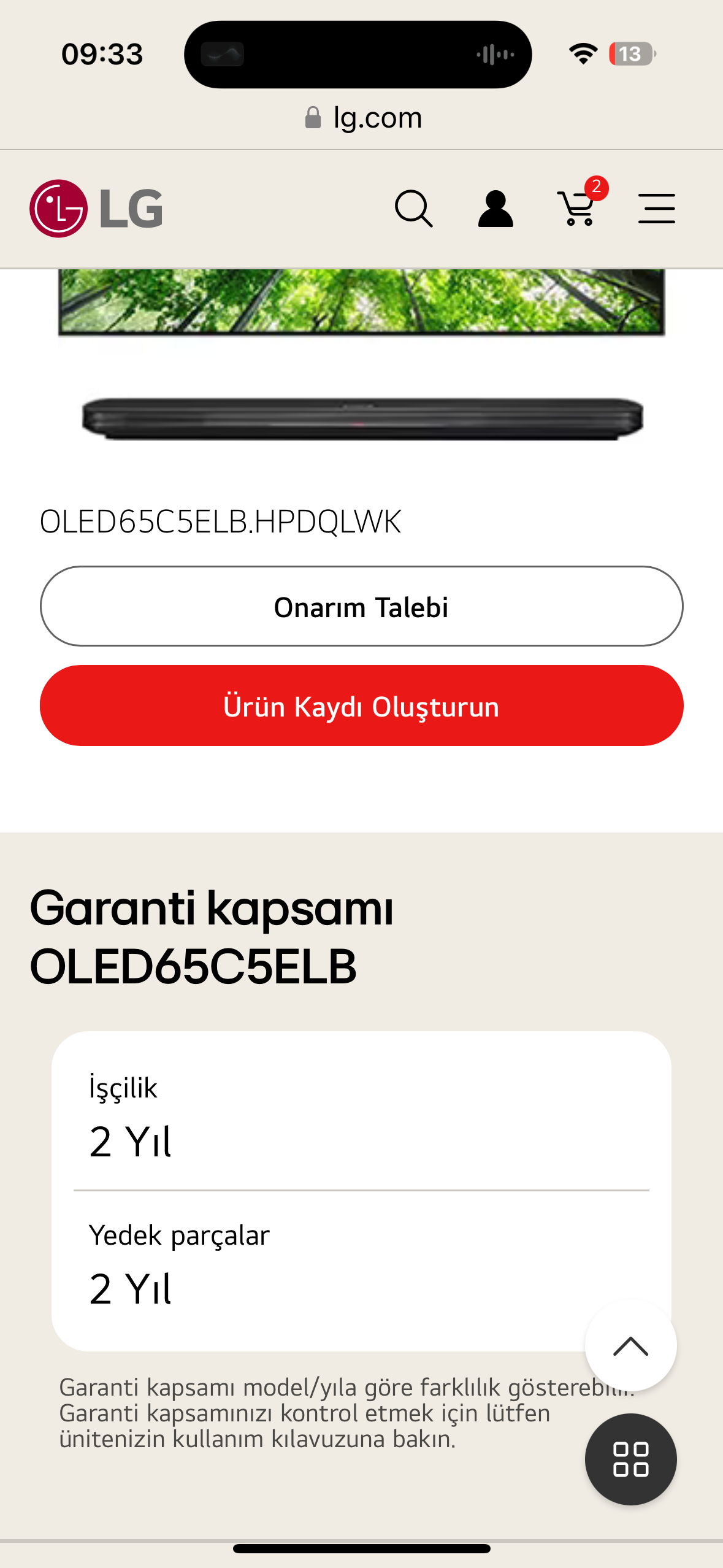Screen dimensions: 723x1568
Task: Open the user account profile icon
Action: [495, 209]
